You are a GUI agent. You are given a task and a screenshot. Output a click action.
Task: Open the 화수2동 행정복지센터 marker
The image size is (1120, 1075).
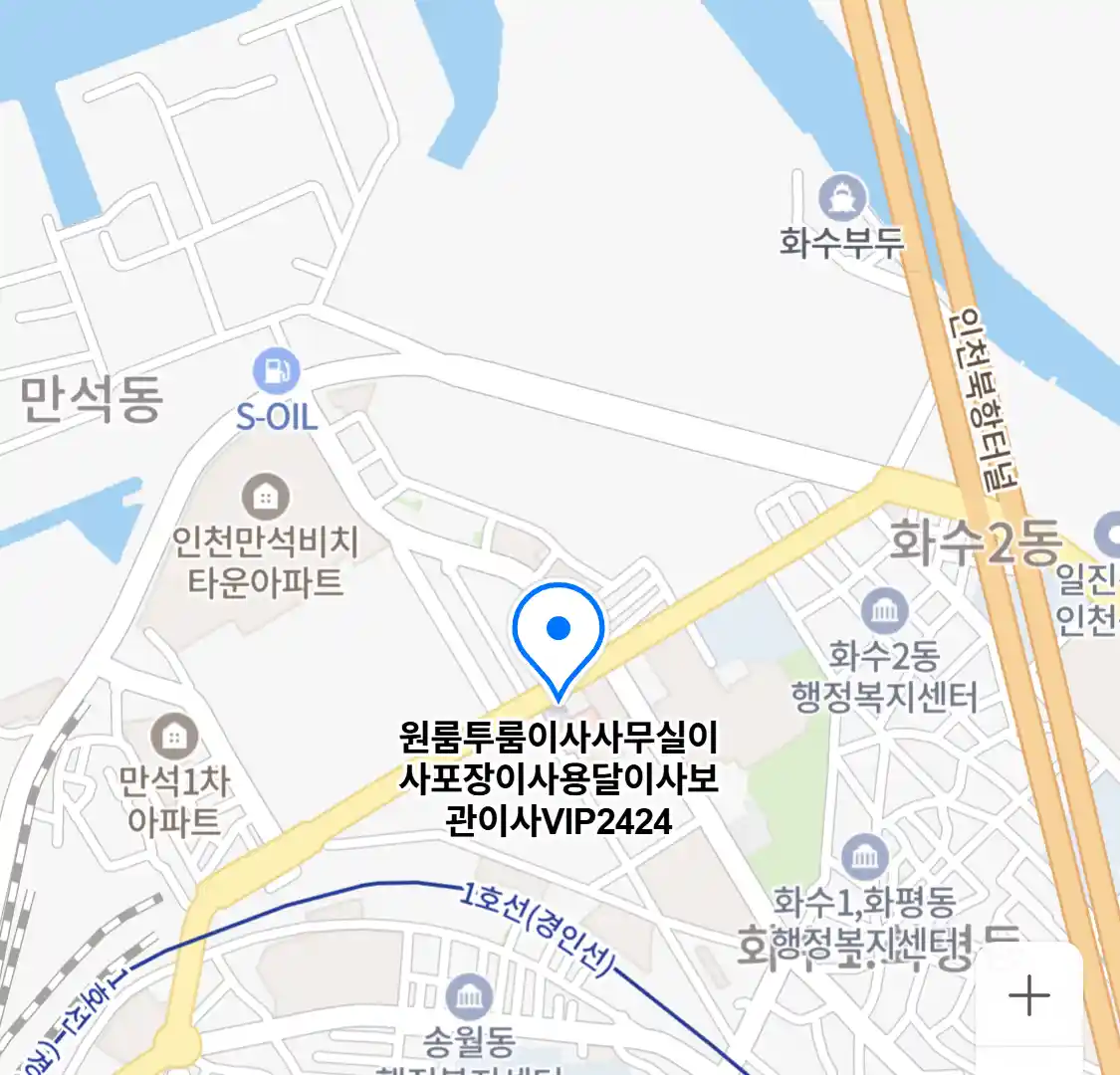click(x=884, y=611)
